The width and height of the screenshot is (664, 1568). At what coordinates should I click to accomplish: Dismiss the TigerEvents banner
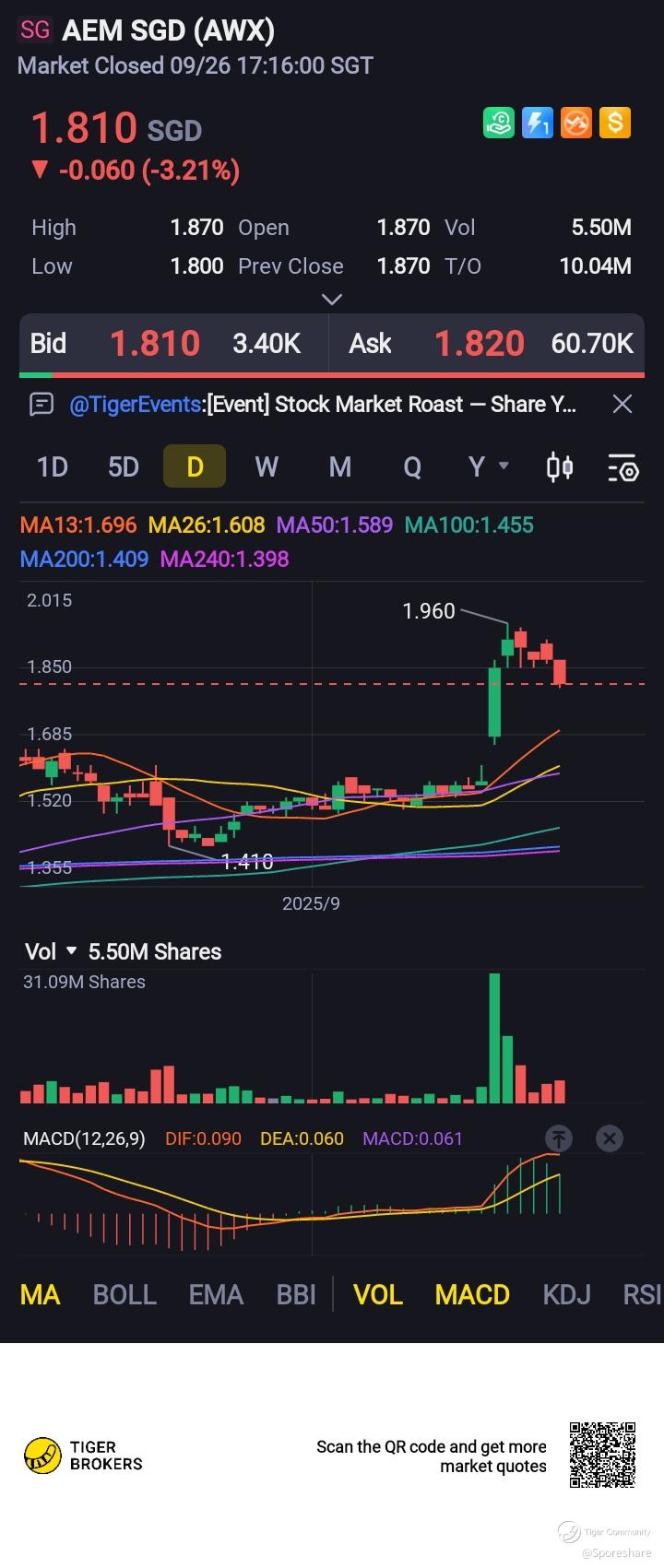(622, 404)
